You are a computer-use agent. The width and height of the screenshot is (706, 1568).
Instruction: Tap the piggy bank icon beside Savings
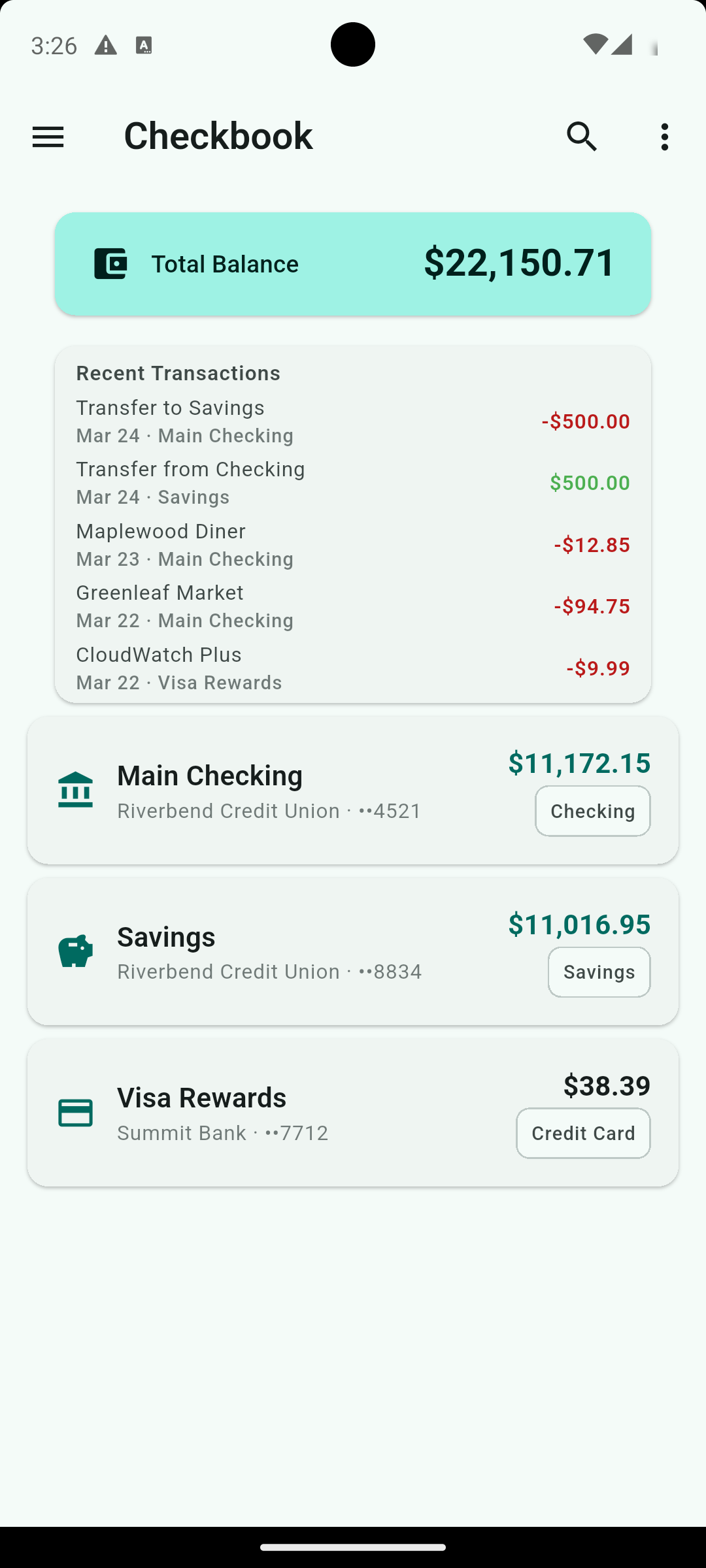click(x=76, y=951)
